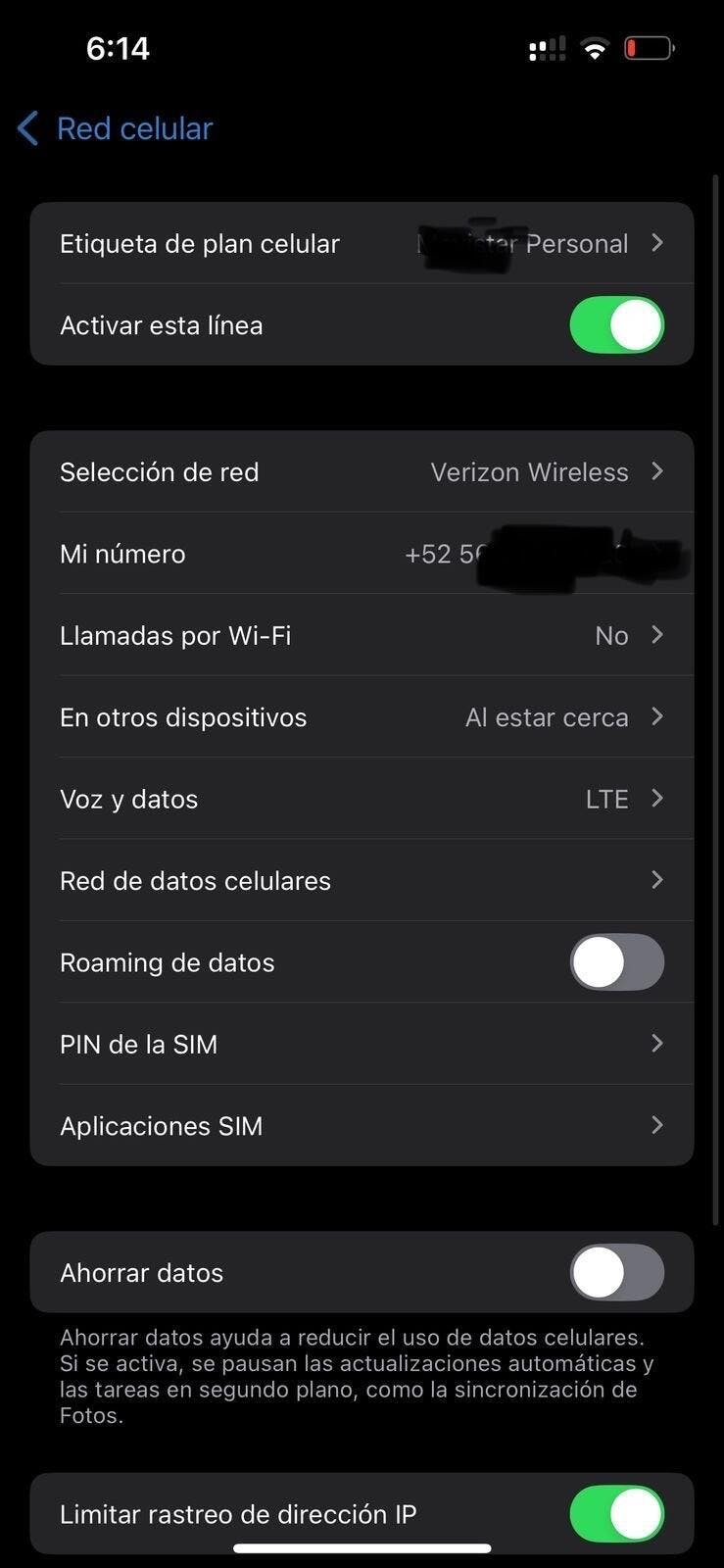724x1568 pixels.
Task: Go back to Red celular
Action: (116, 128)
